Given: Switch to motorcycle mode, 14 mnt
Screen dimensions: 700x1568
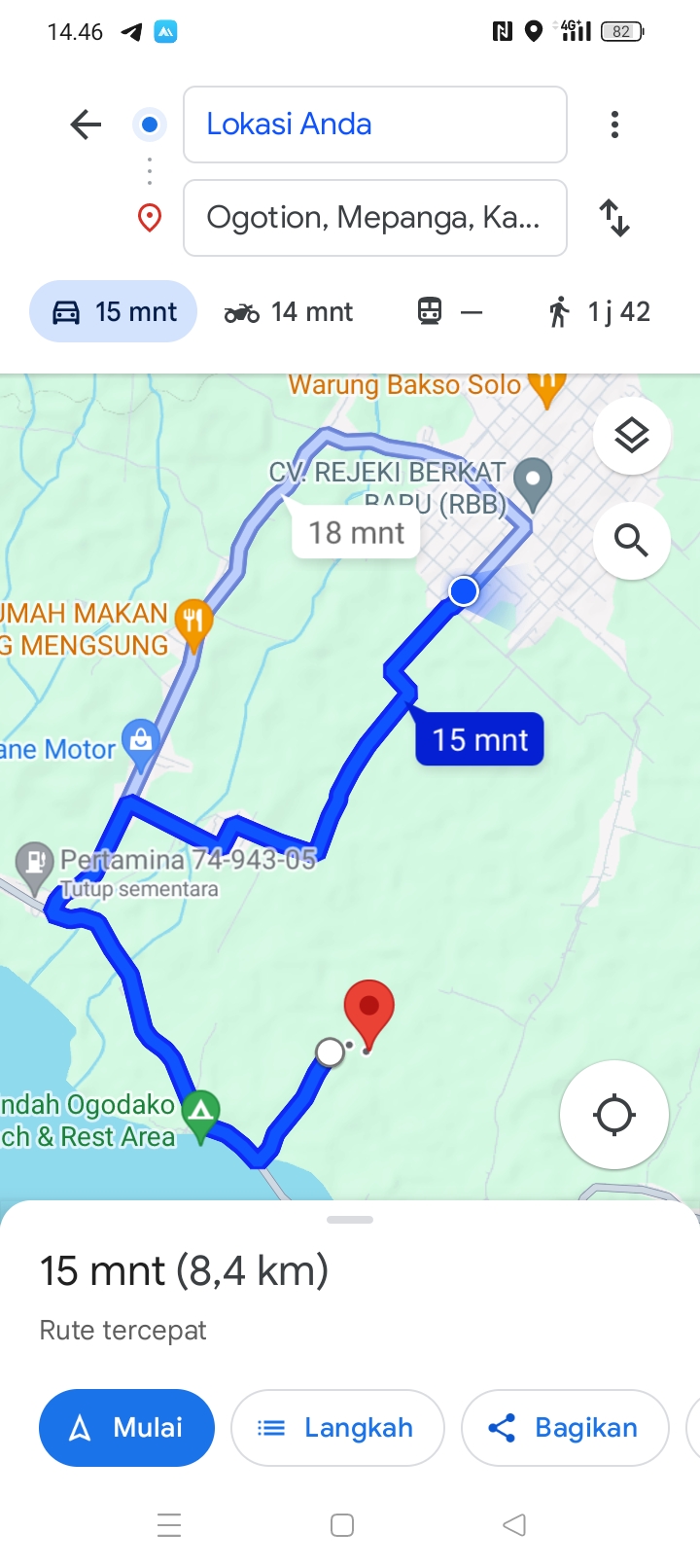Looking at the screenshot, I should click(289, 311).
